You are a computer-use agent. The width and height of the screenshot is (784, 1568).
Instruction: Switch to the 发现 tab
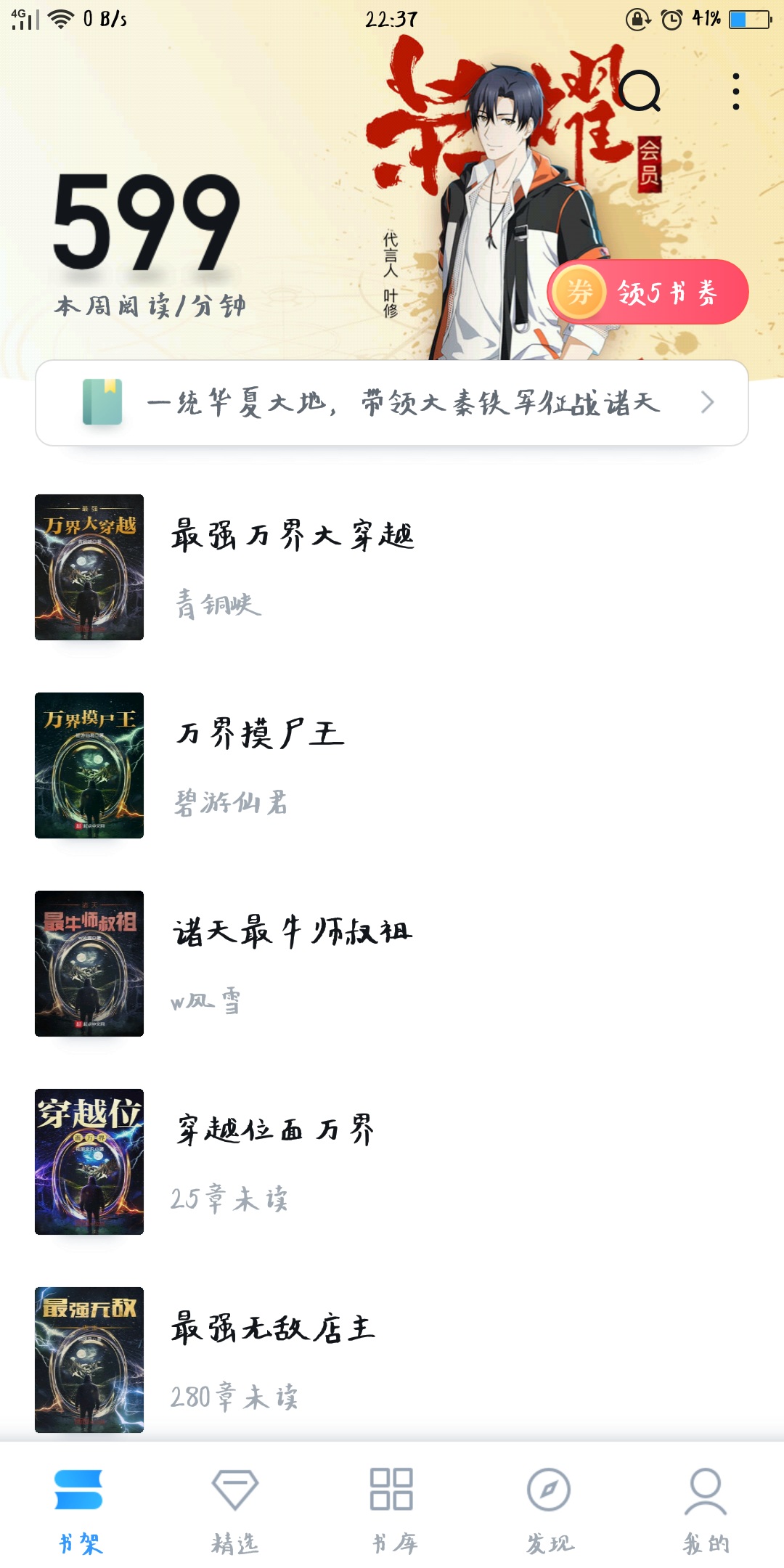point(549,1510)
